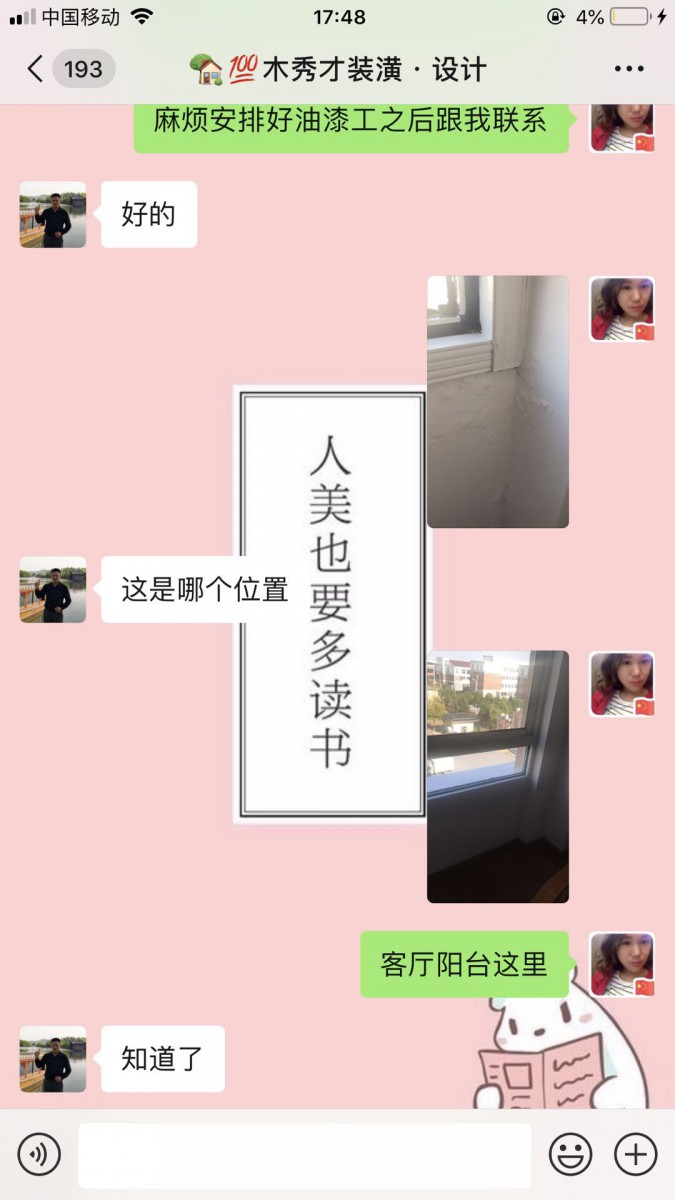Open the chat's three-dot menu
Viewport: 675px width, 1200px height.
coord(628,69)
